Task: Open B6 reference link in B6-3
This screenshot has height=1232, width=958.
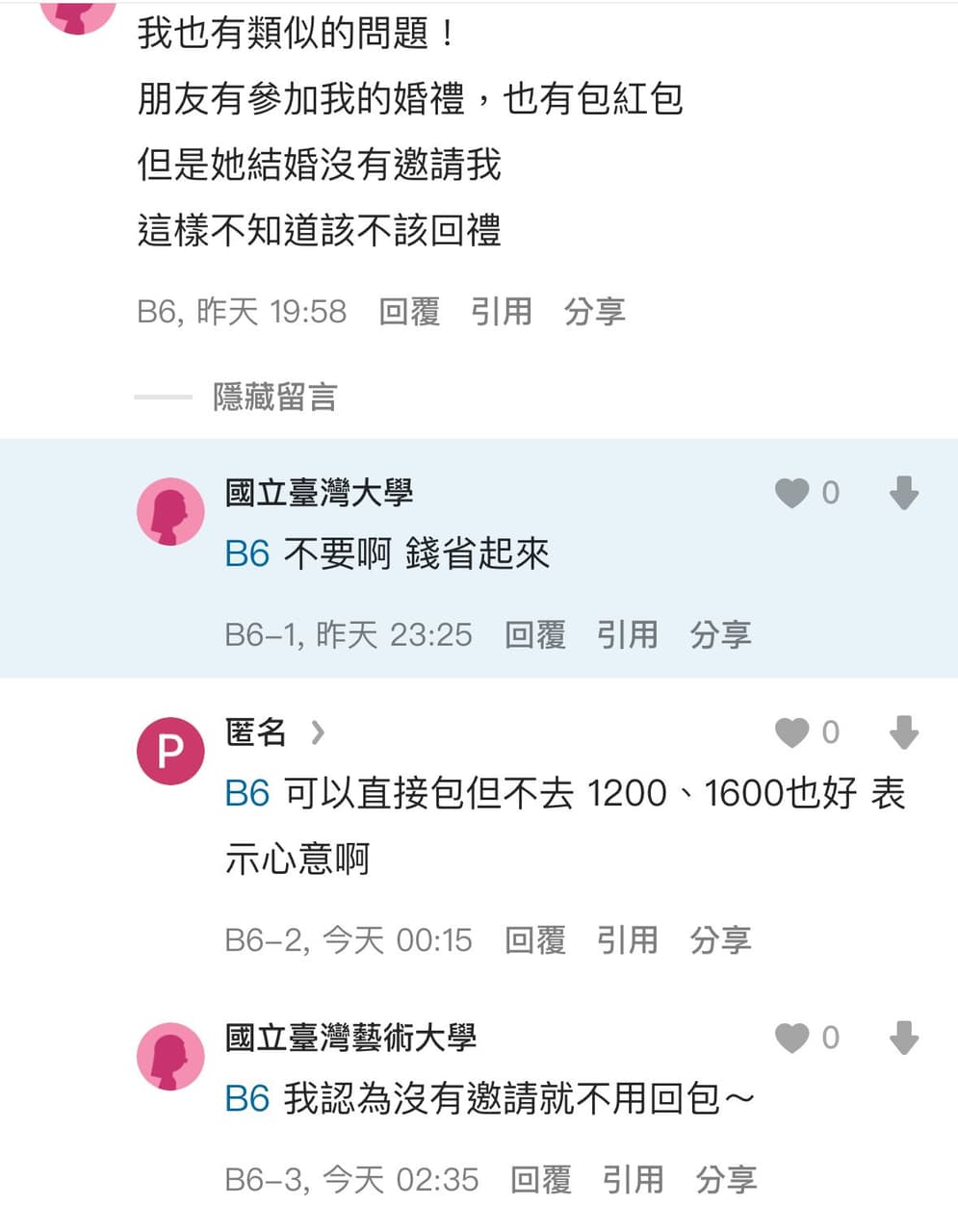Action: (246, 1098)
